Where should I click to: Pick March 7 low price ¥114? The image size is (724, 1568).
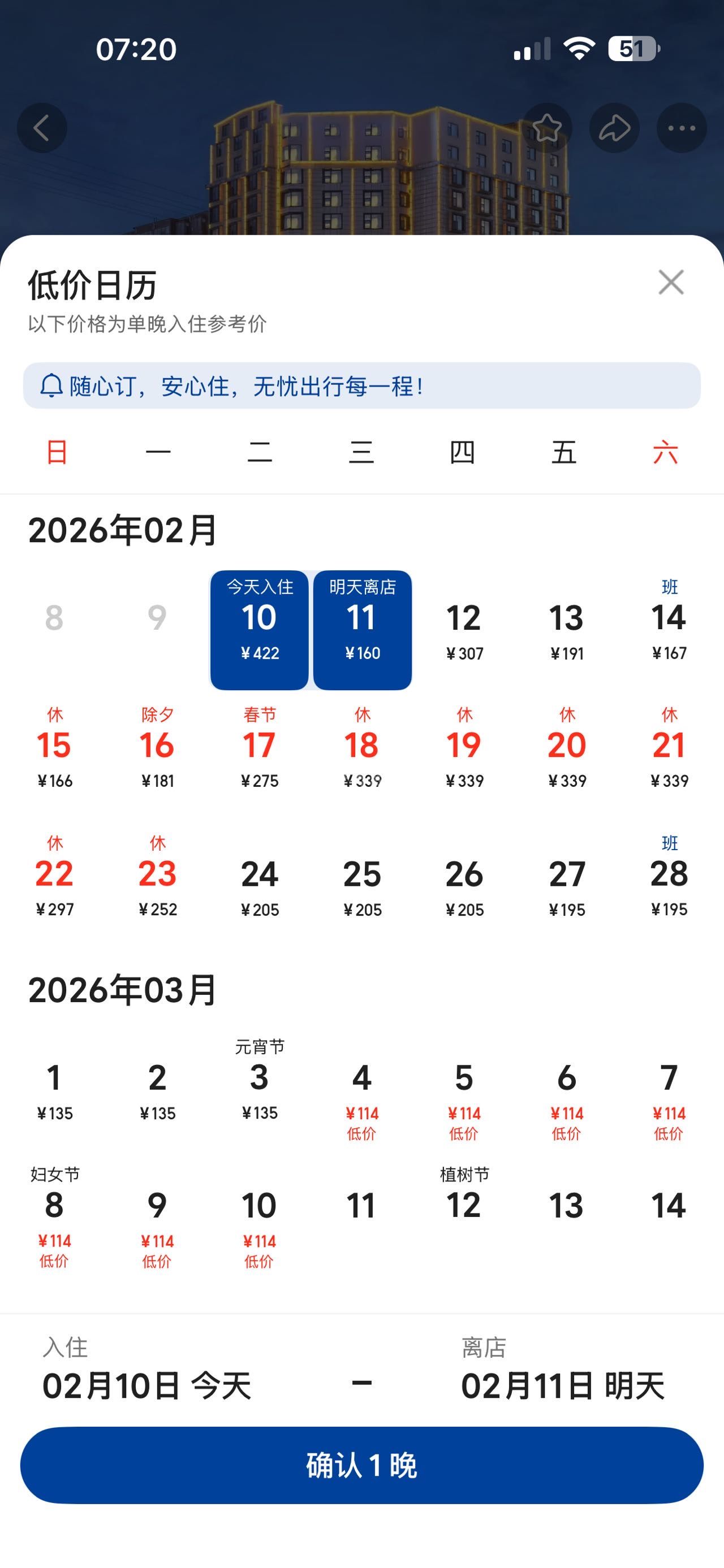(x=669, y=1095)
